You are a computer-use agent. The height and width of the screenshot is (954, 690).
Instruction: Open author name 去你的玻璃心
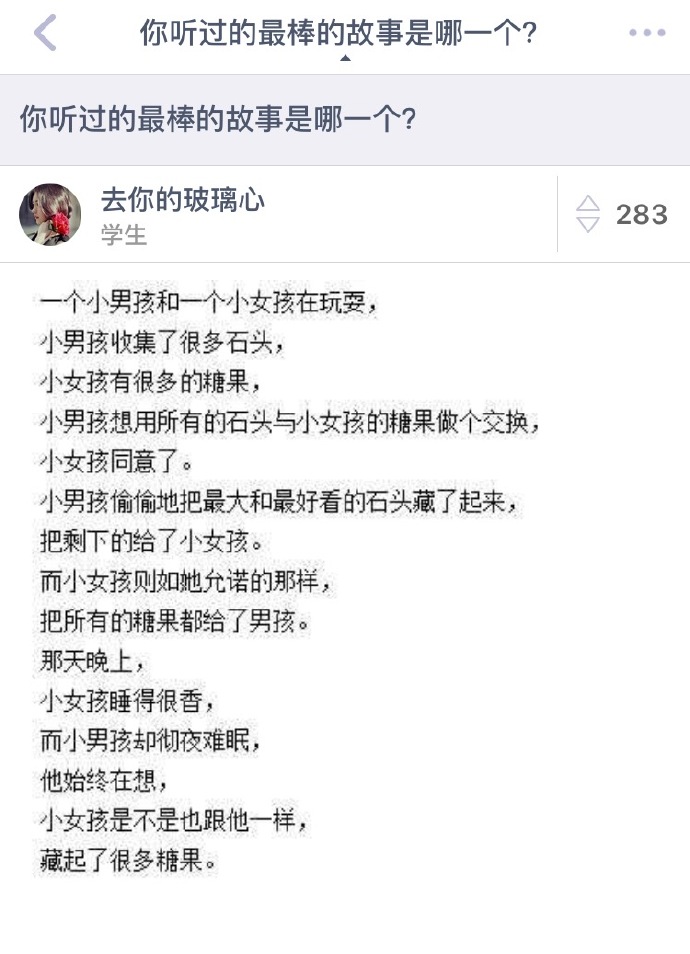click(x=183, y=200)
